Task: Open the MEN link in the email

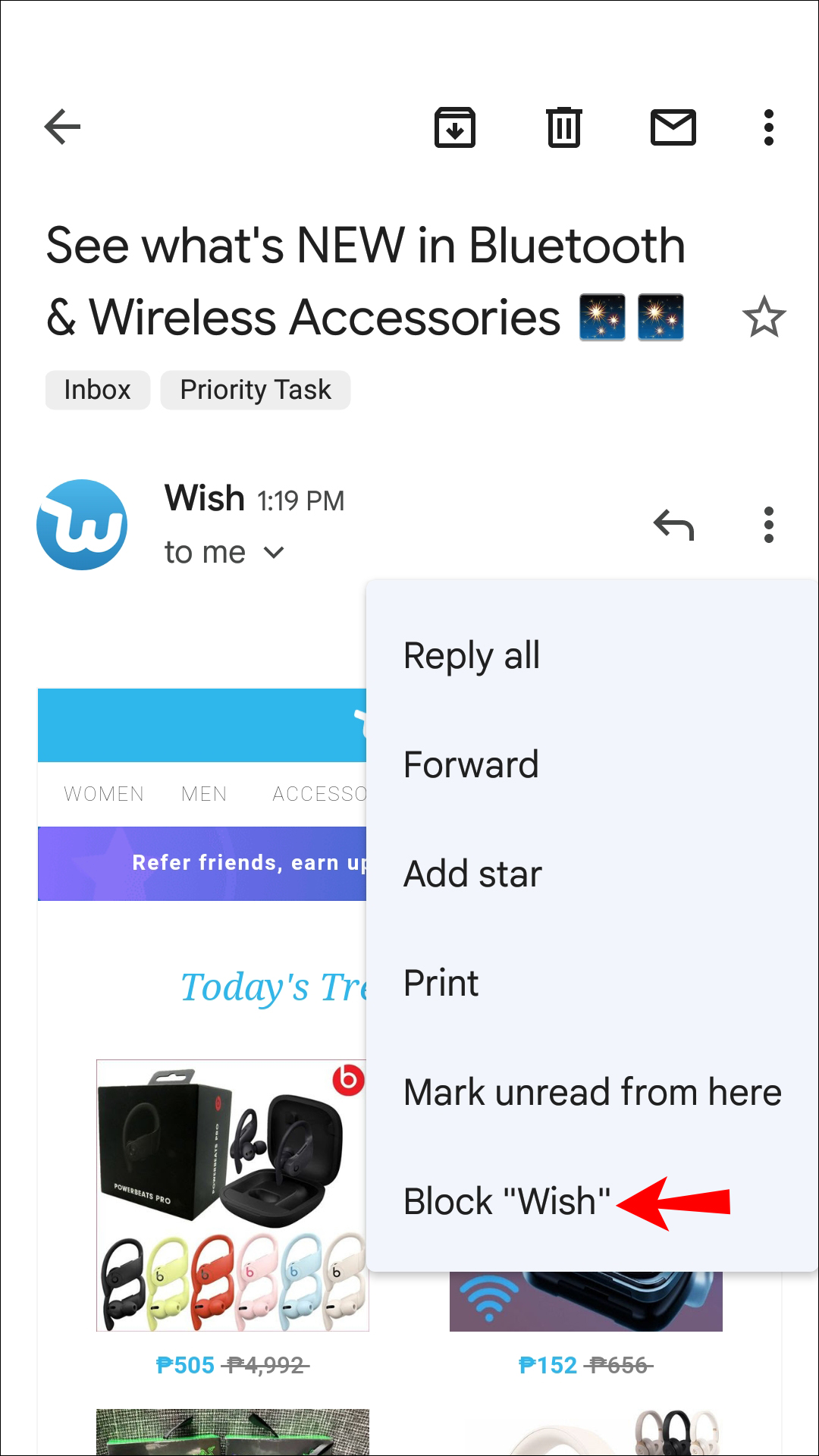Action: pos(204,794)
